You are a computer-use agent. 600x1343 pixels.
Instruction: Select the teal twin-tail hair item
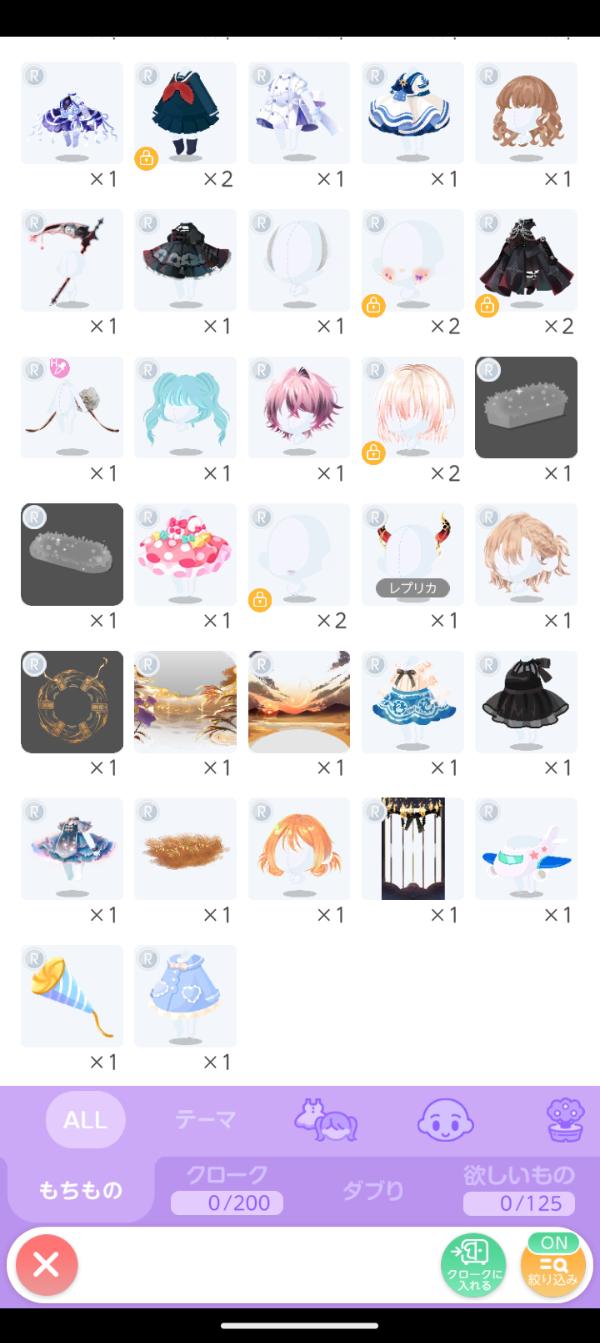point(185,407)
